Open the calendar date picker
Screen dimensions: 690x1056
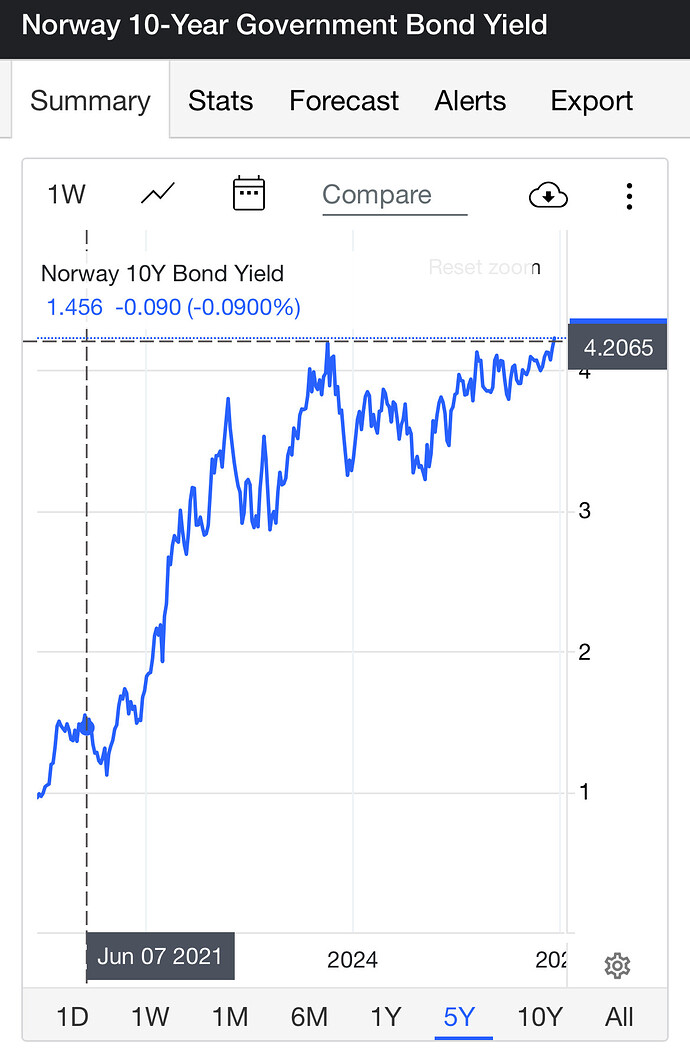249,193
